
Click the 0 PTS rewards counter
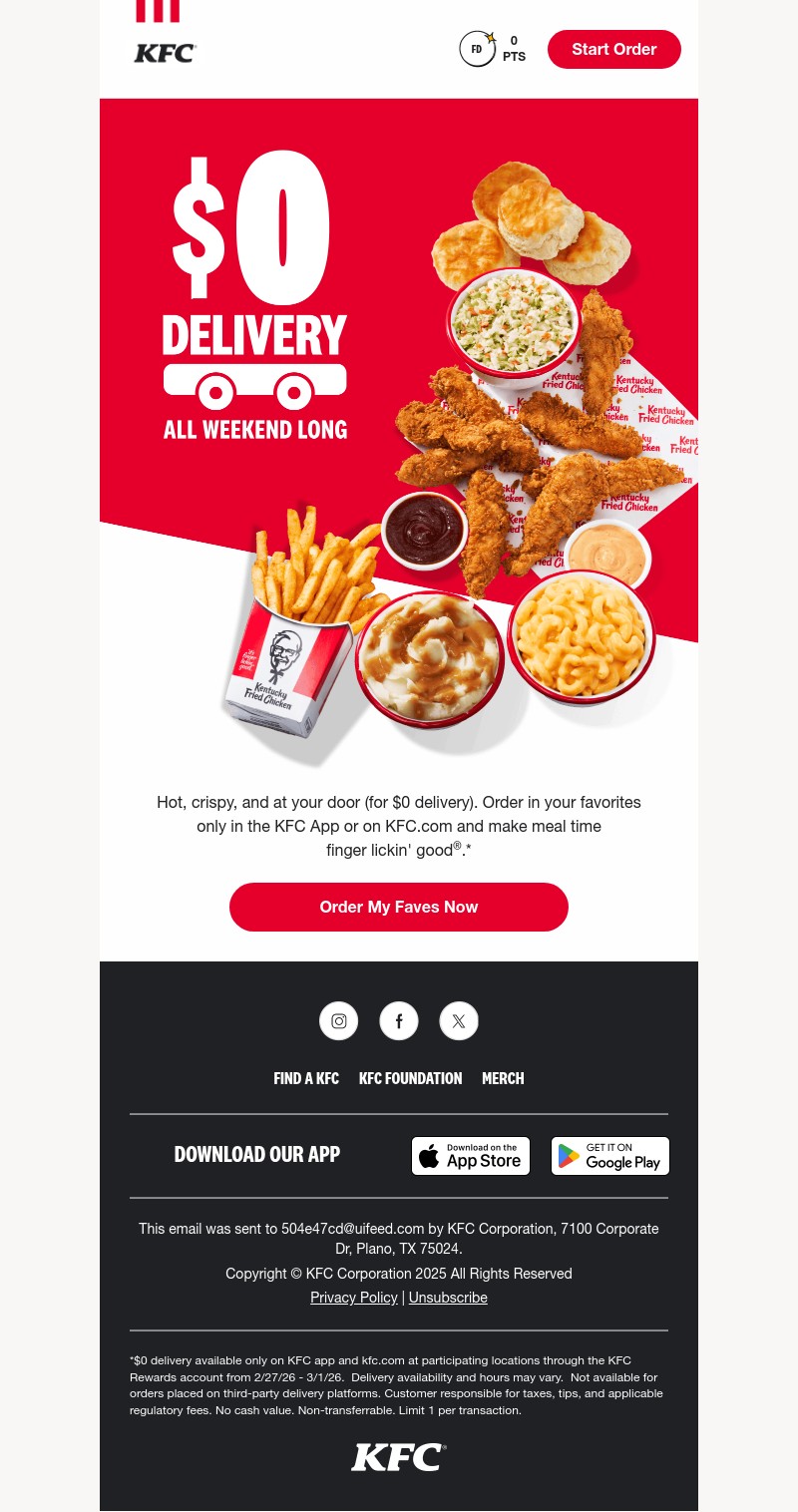point(514,48)
